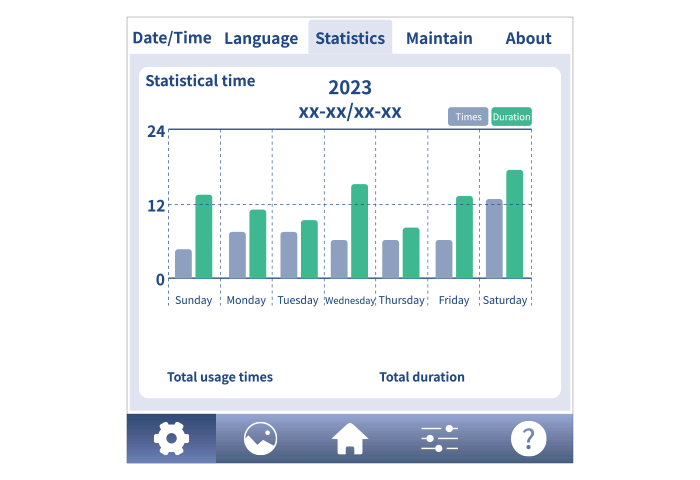Switch to the Date/Time tab
The width and height of the screenshot is (700, 480).
pos(172,38)
